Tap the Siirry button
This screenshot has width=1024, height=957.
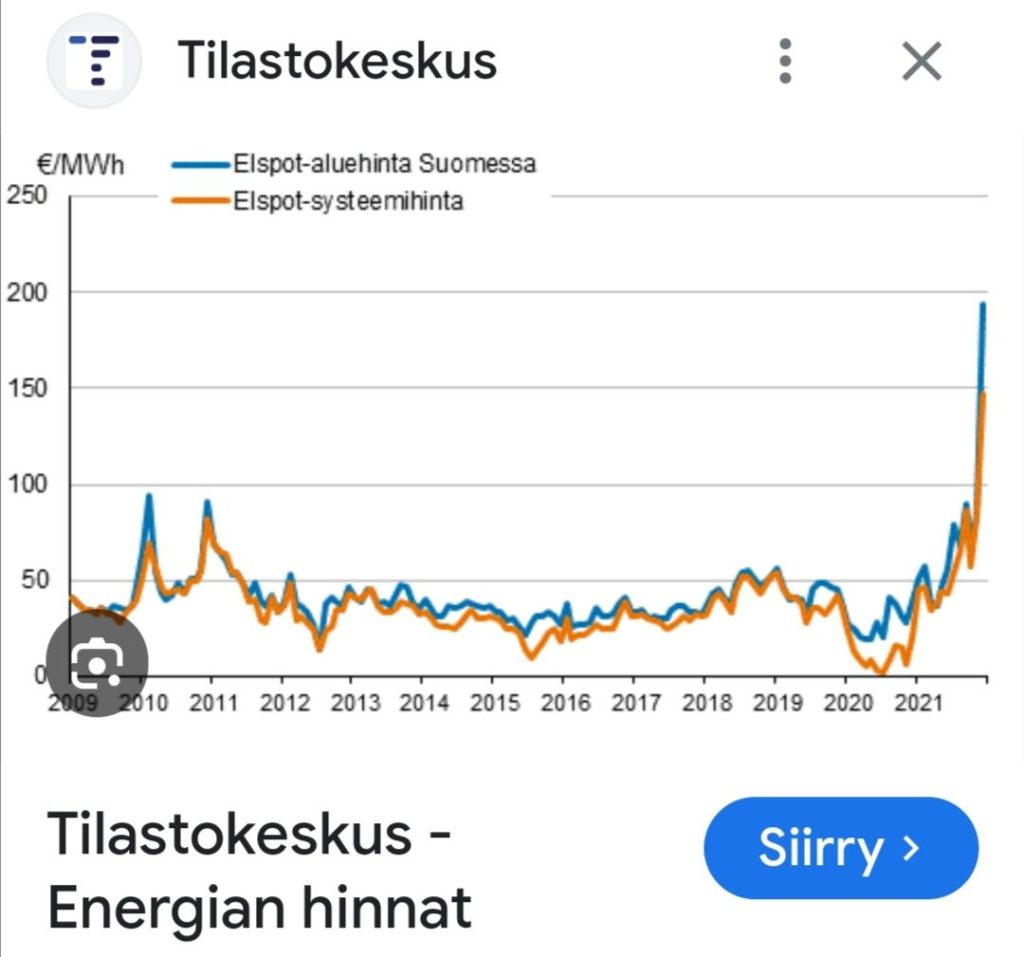click(840, 848)
